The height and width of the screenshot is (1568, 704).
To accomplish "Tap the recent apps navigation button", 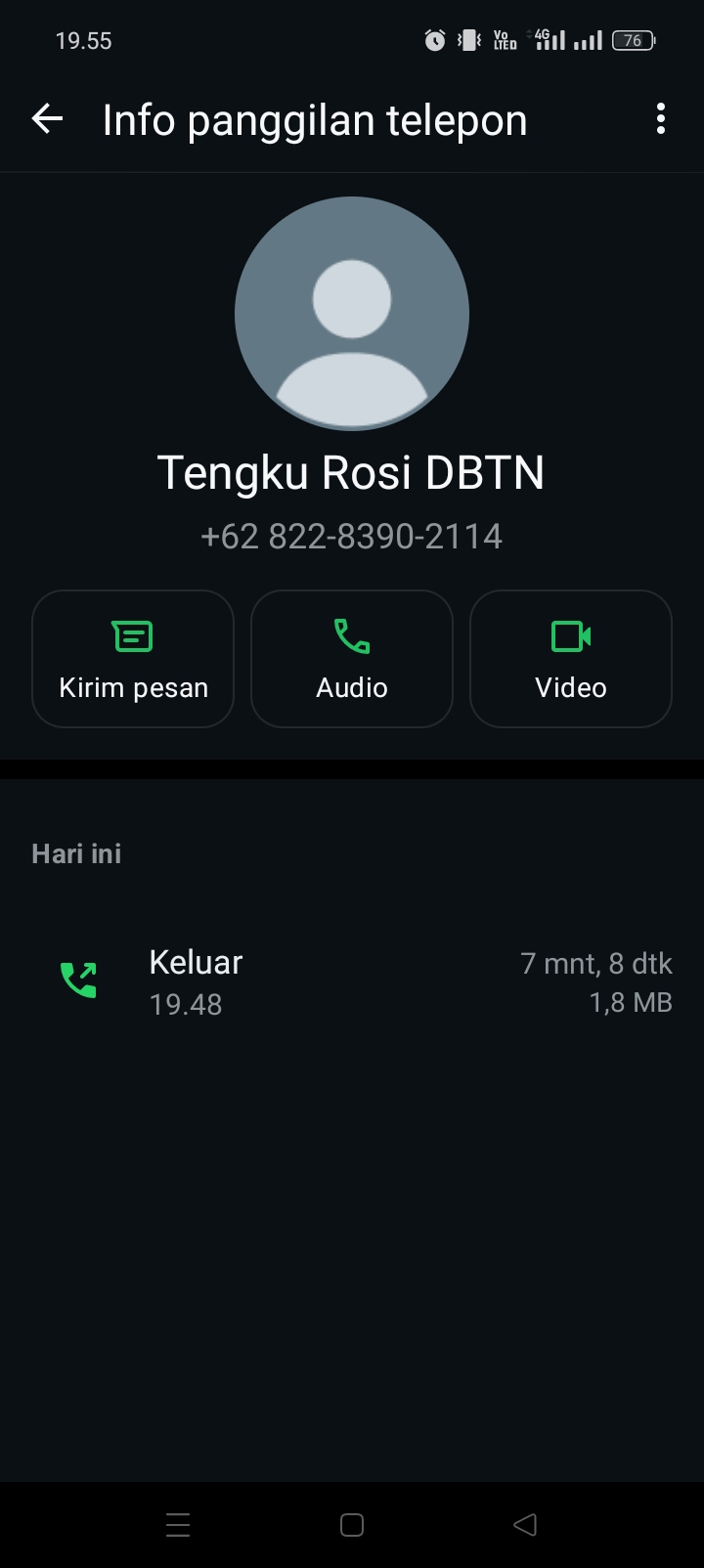I will pos(178,1523).
